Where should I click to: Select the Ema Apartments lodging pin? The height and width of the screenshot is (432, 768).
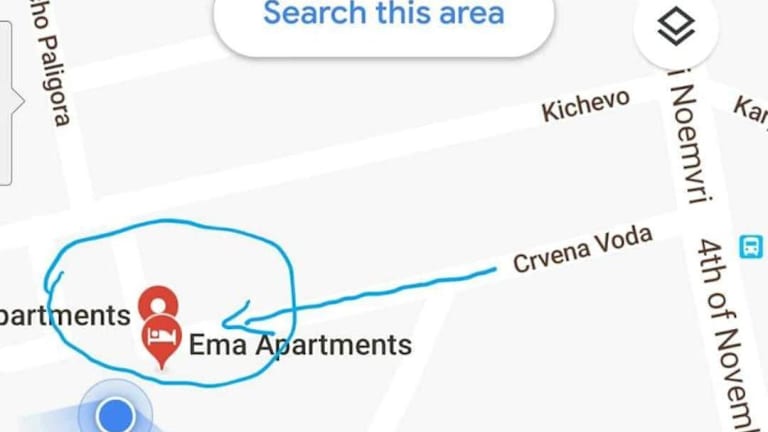(160, 338)
